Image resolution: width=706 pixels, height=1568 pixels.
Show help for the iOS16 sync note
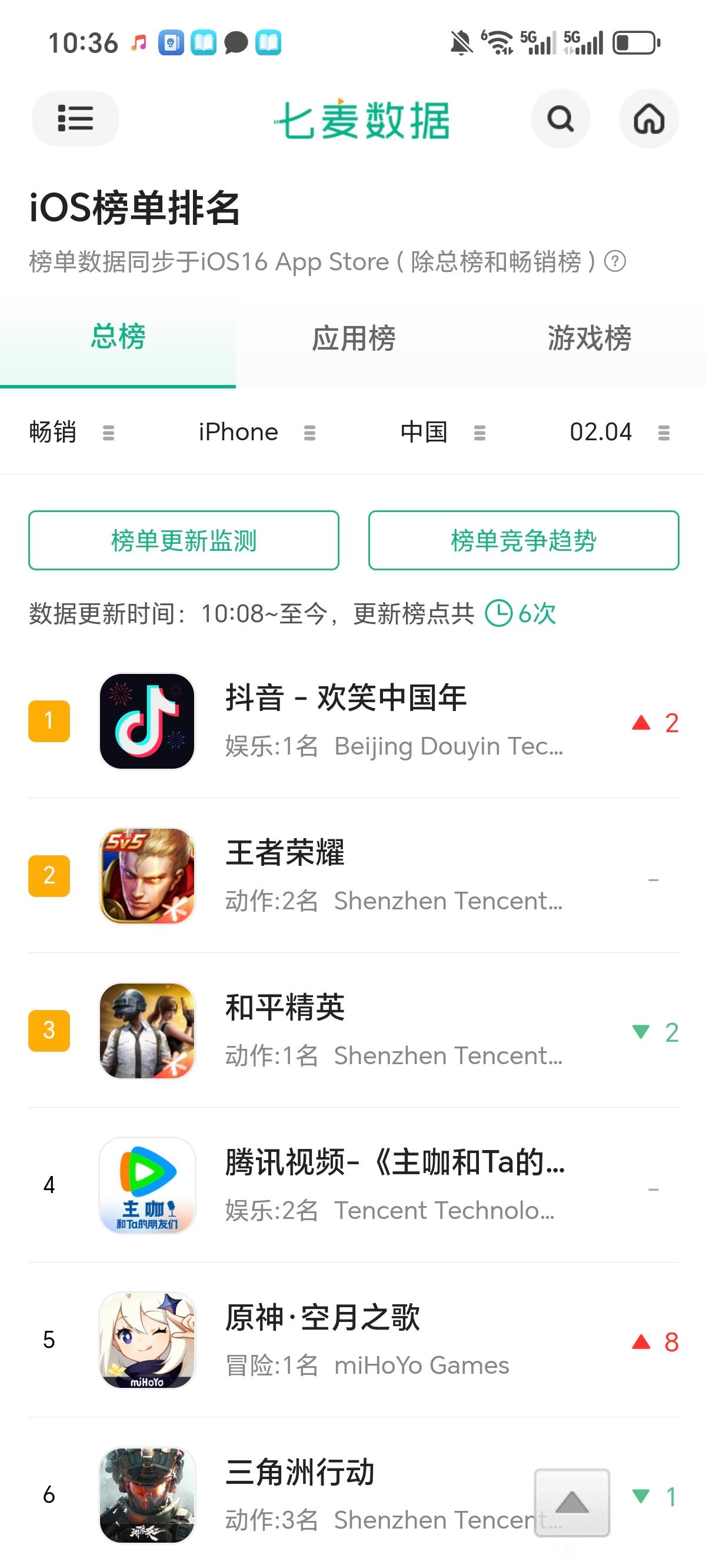(x=615, y=262)
